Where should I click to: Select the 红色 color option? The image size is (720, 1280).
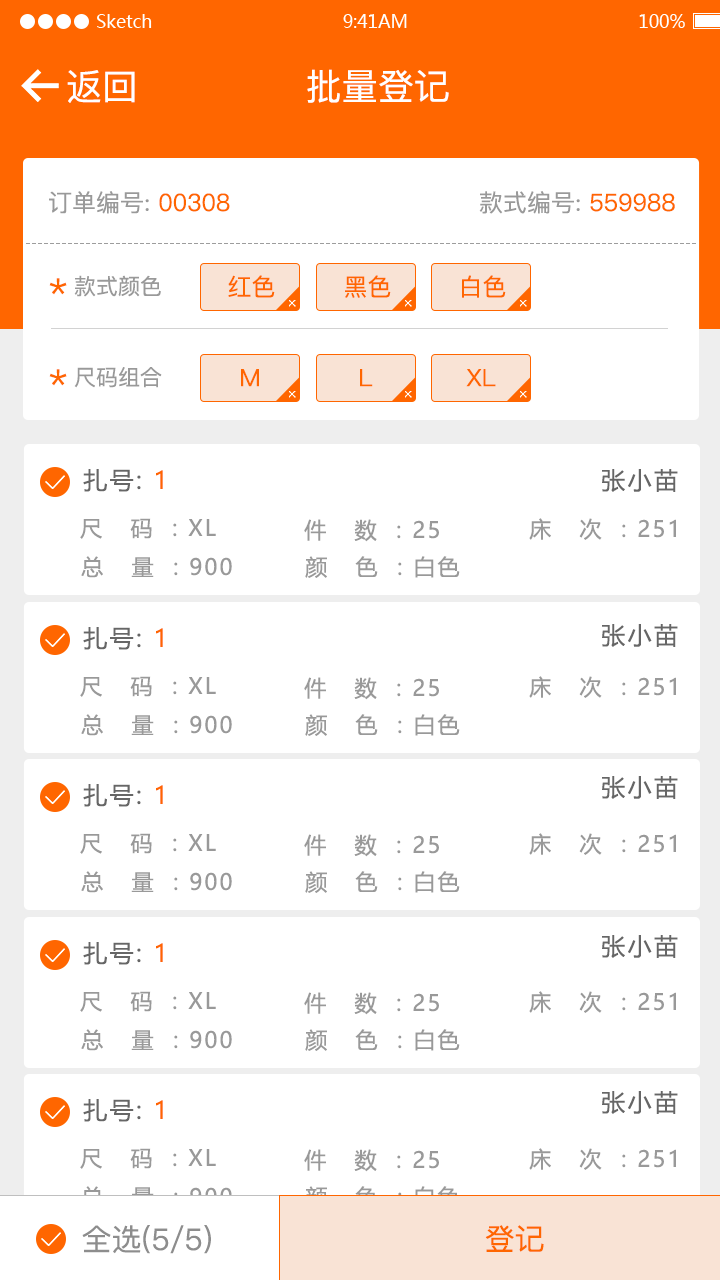pos(249,286)
